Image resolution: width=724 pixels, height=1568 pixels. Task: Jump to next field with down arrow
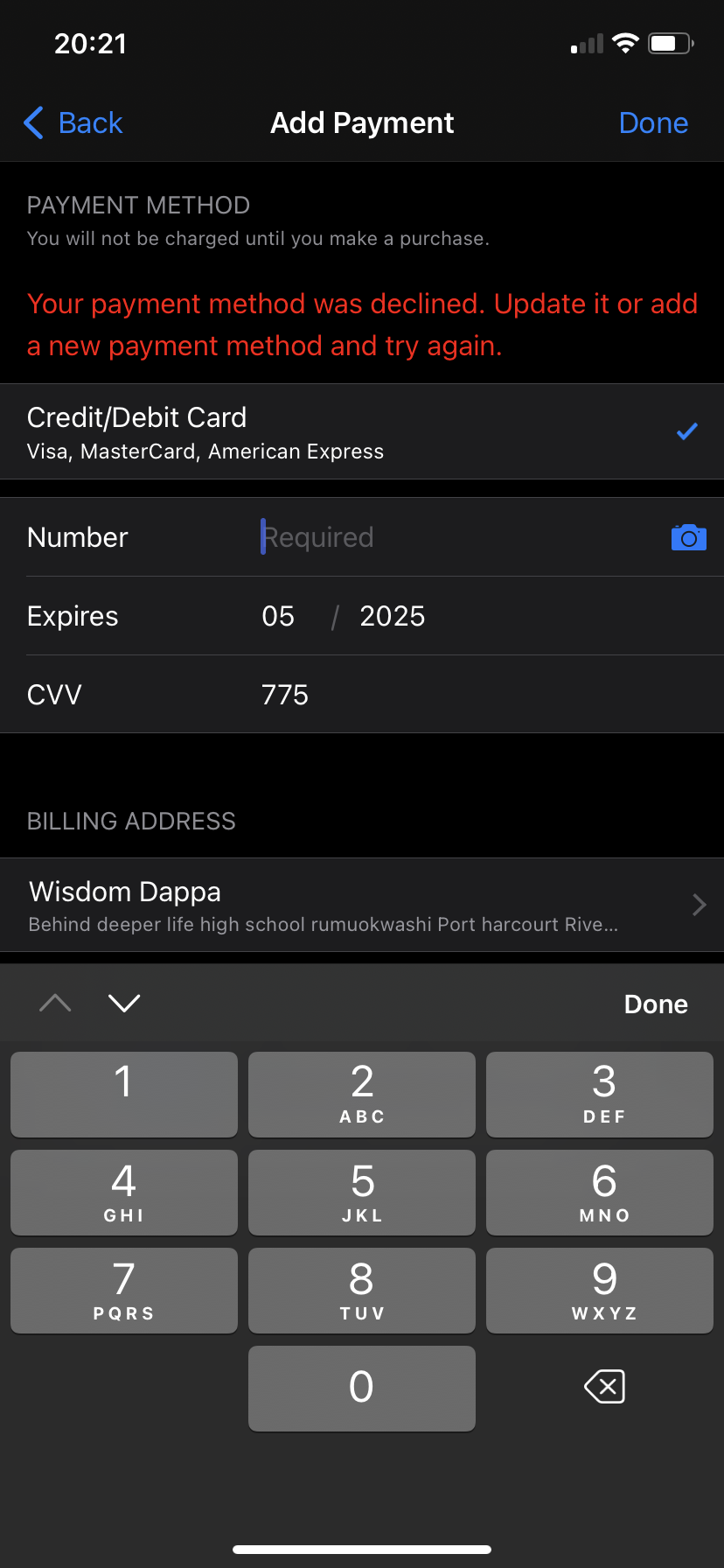click(124, 1003)
